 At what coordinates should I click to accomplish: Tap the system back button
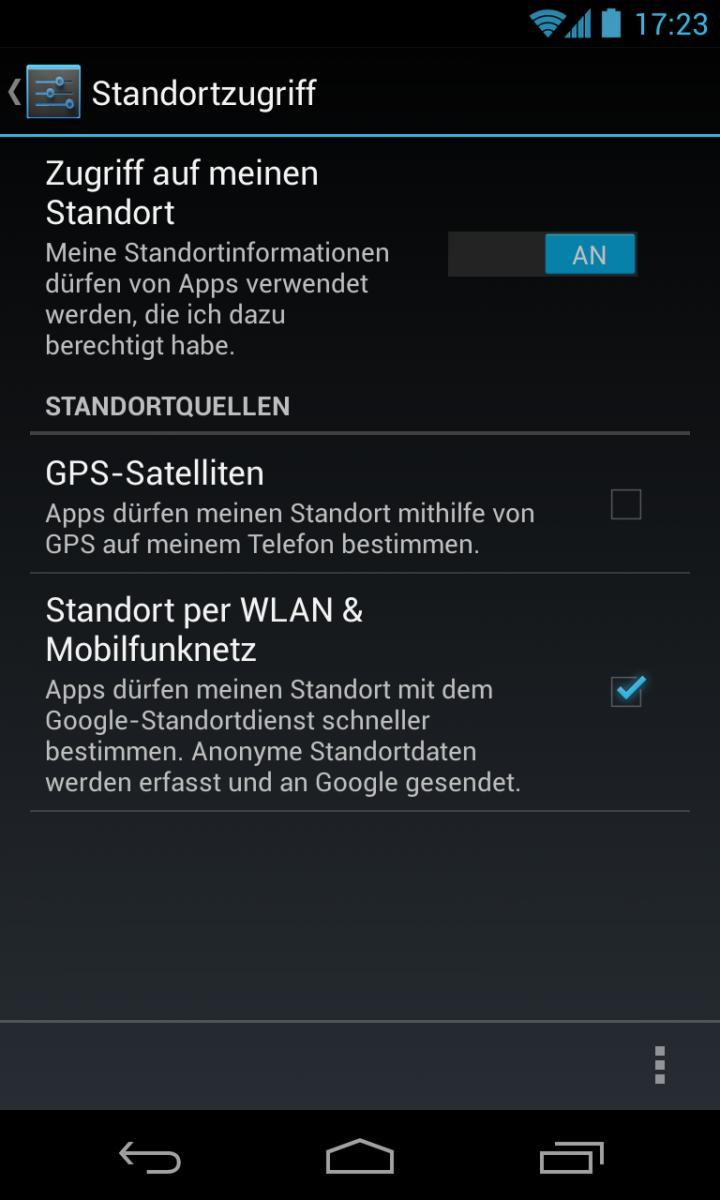tap(150, 1158)
